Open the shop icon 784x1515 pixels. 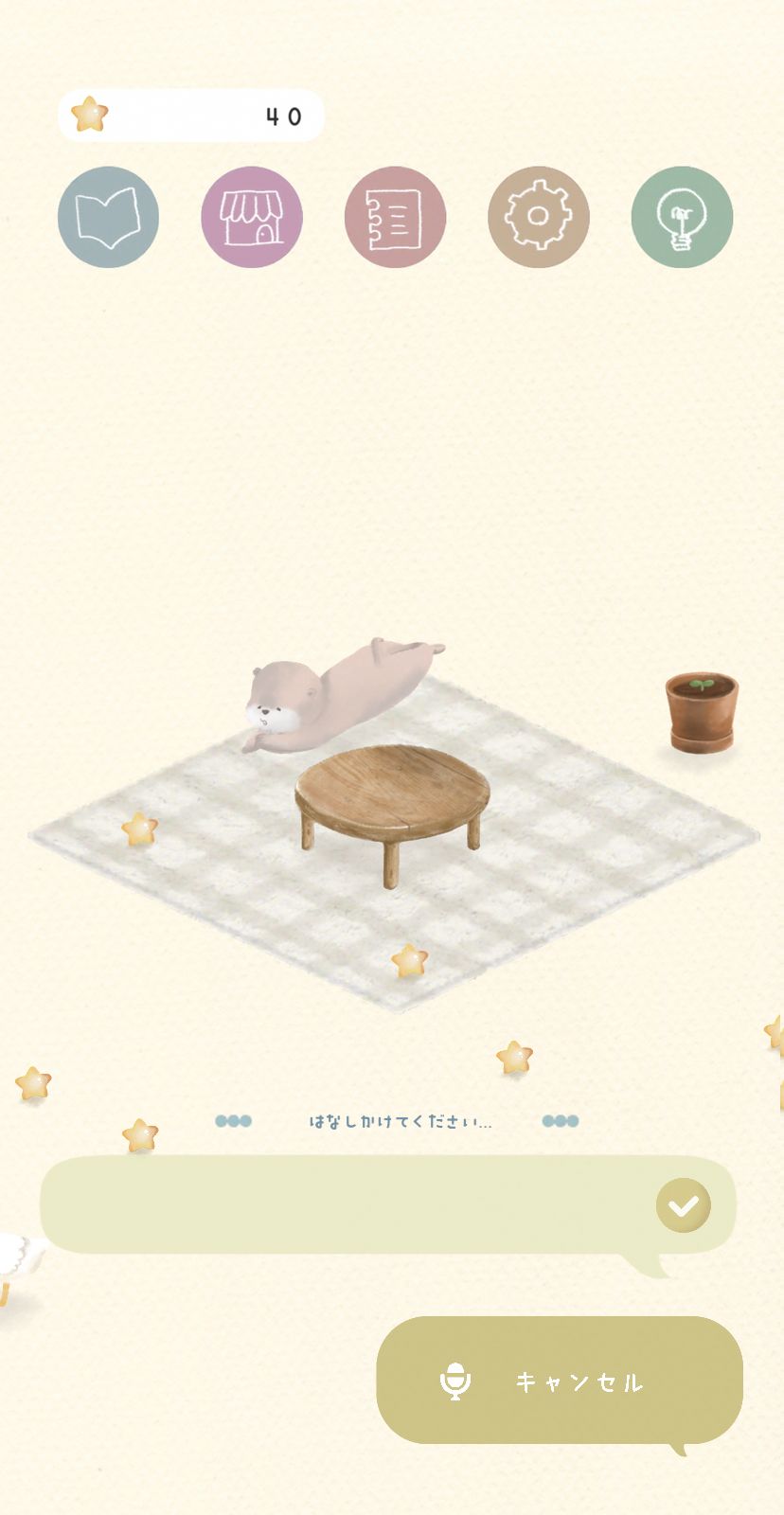pos(252,217)
